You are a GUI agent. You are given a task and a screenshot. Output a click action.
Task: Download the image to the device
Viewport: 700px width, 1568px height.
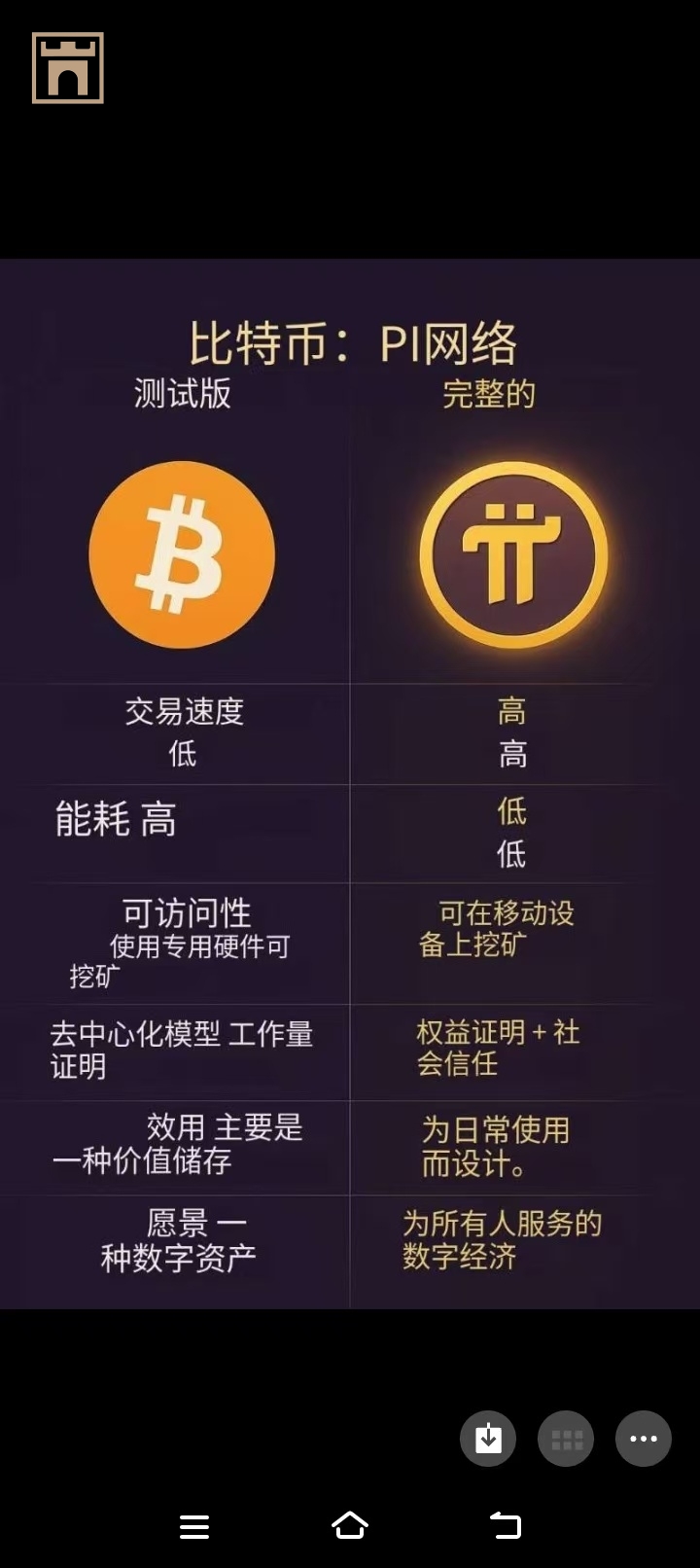pos(488,1438)
